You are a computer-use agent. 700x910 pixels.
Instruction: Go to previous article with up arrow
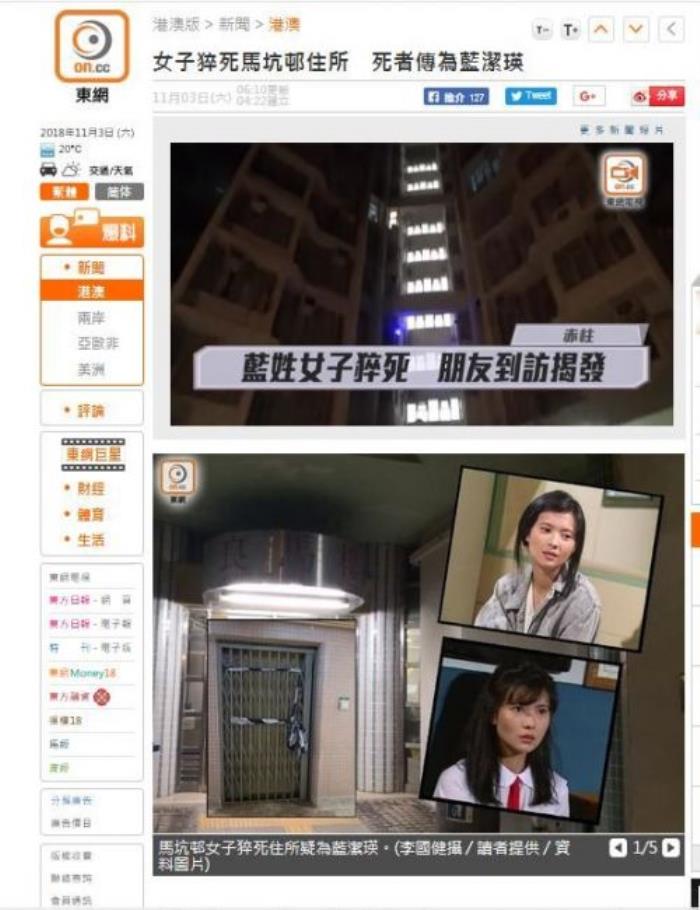click(x=602, y=30)
